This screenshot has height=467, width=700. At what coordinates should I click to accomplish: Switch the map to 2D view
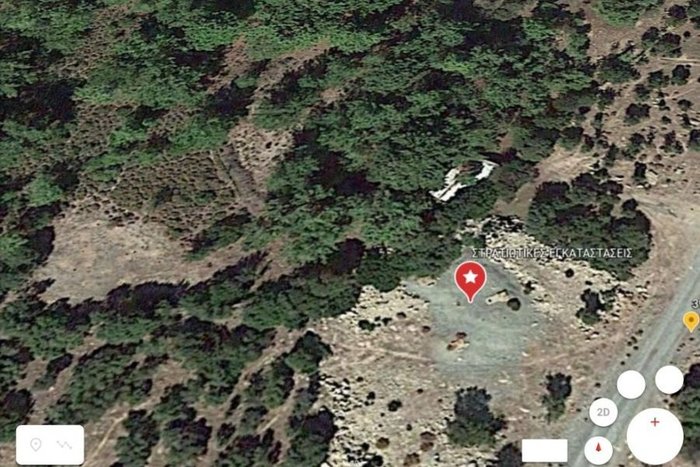[x=602, y=411]
